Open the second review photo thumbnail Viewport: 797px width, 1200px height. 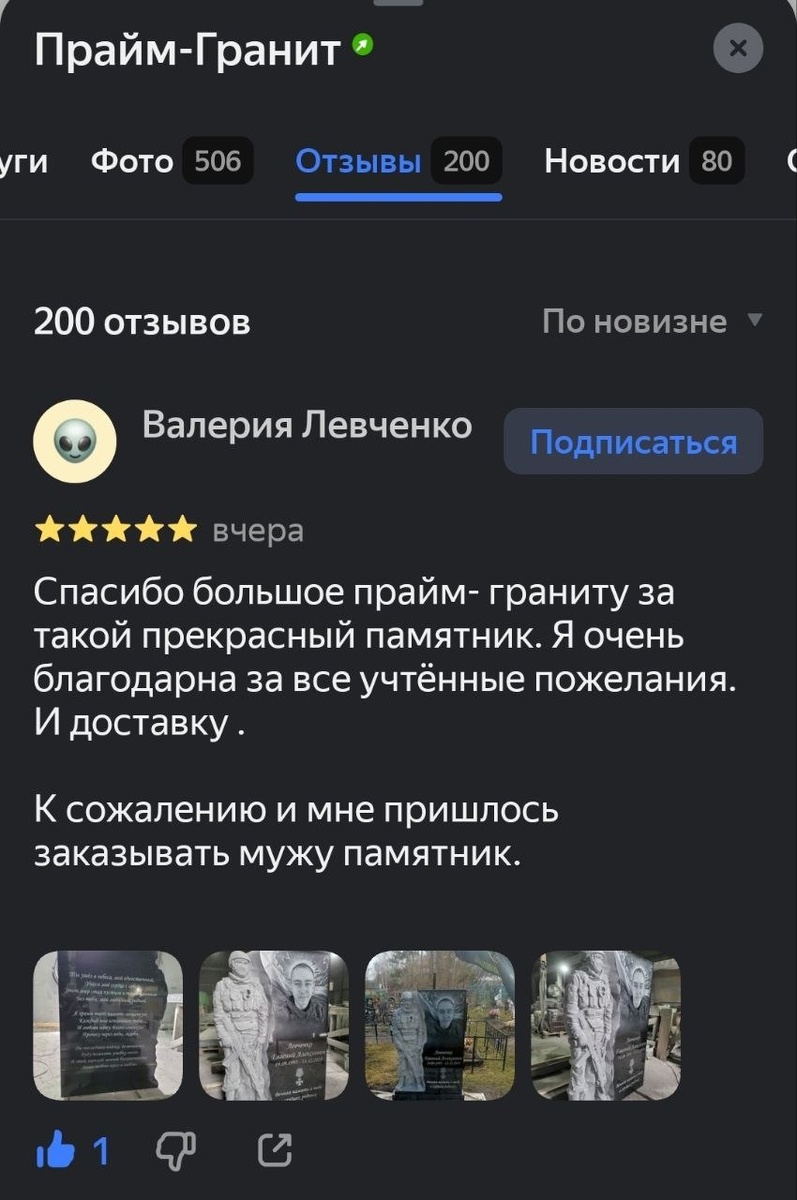[274, 1025]
